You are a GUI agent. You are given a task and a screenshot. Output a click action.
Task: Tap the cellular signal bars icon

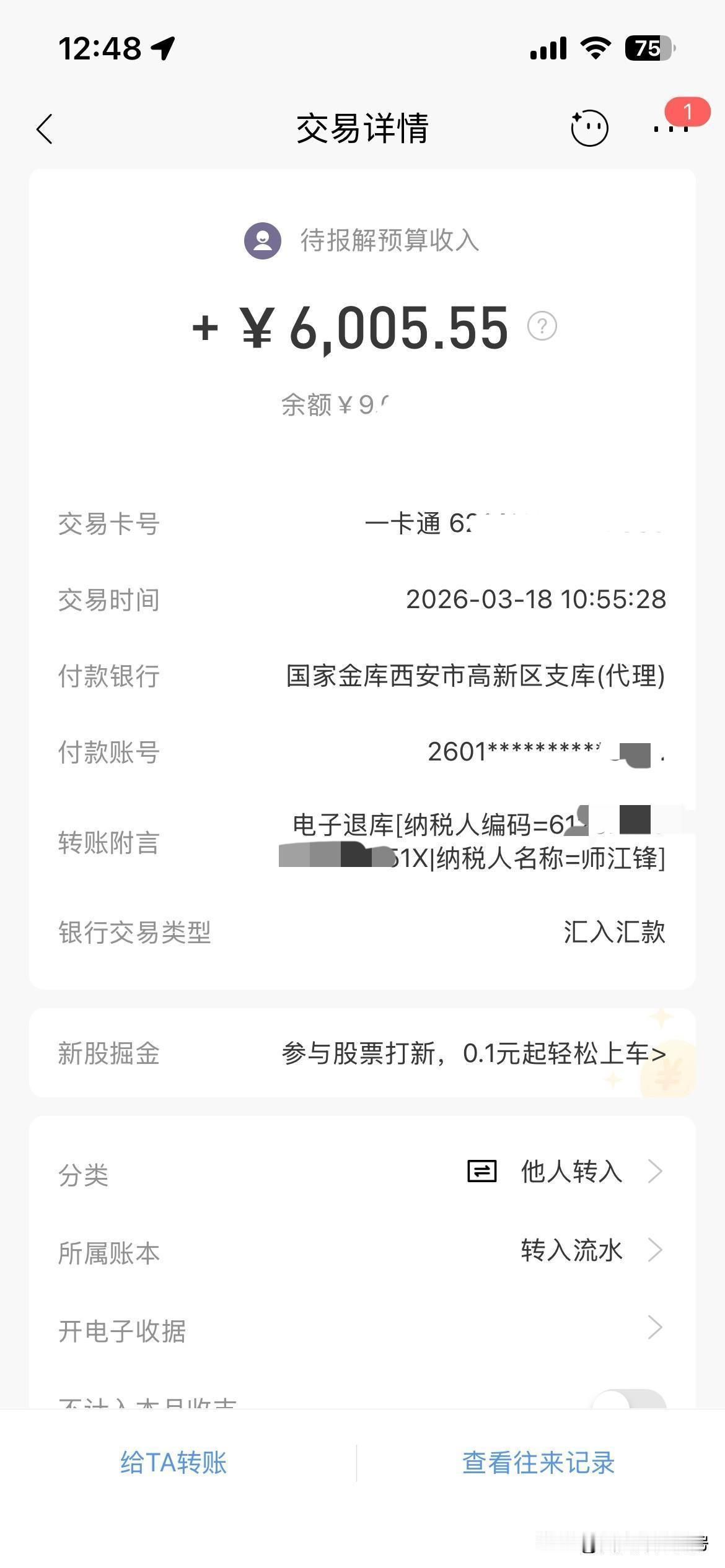(548, 46)
